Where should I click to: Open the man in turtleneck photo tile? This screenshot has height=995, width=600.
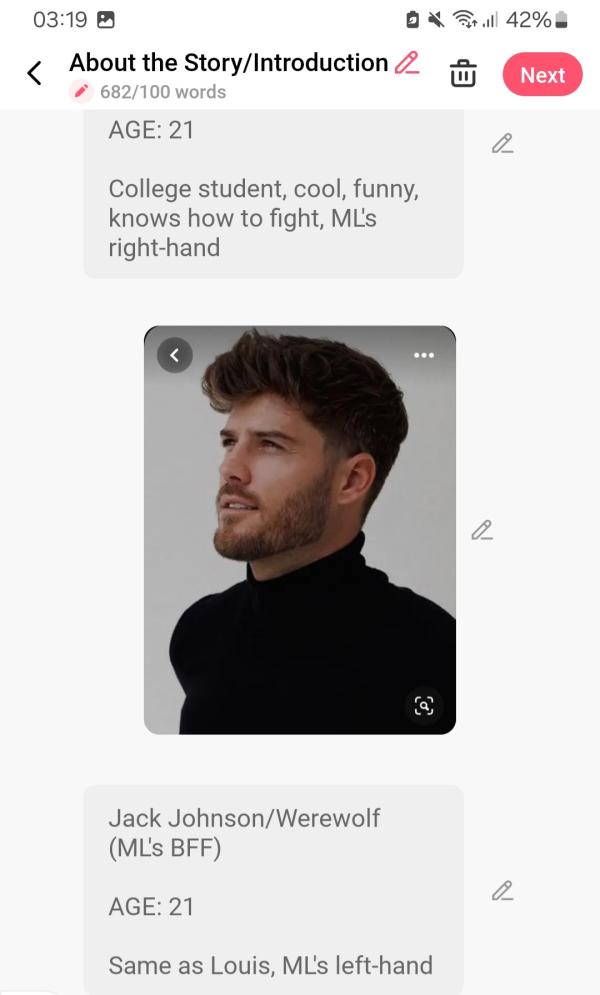pyautogui.click(x=300, y=530)
